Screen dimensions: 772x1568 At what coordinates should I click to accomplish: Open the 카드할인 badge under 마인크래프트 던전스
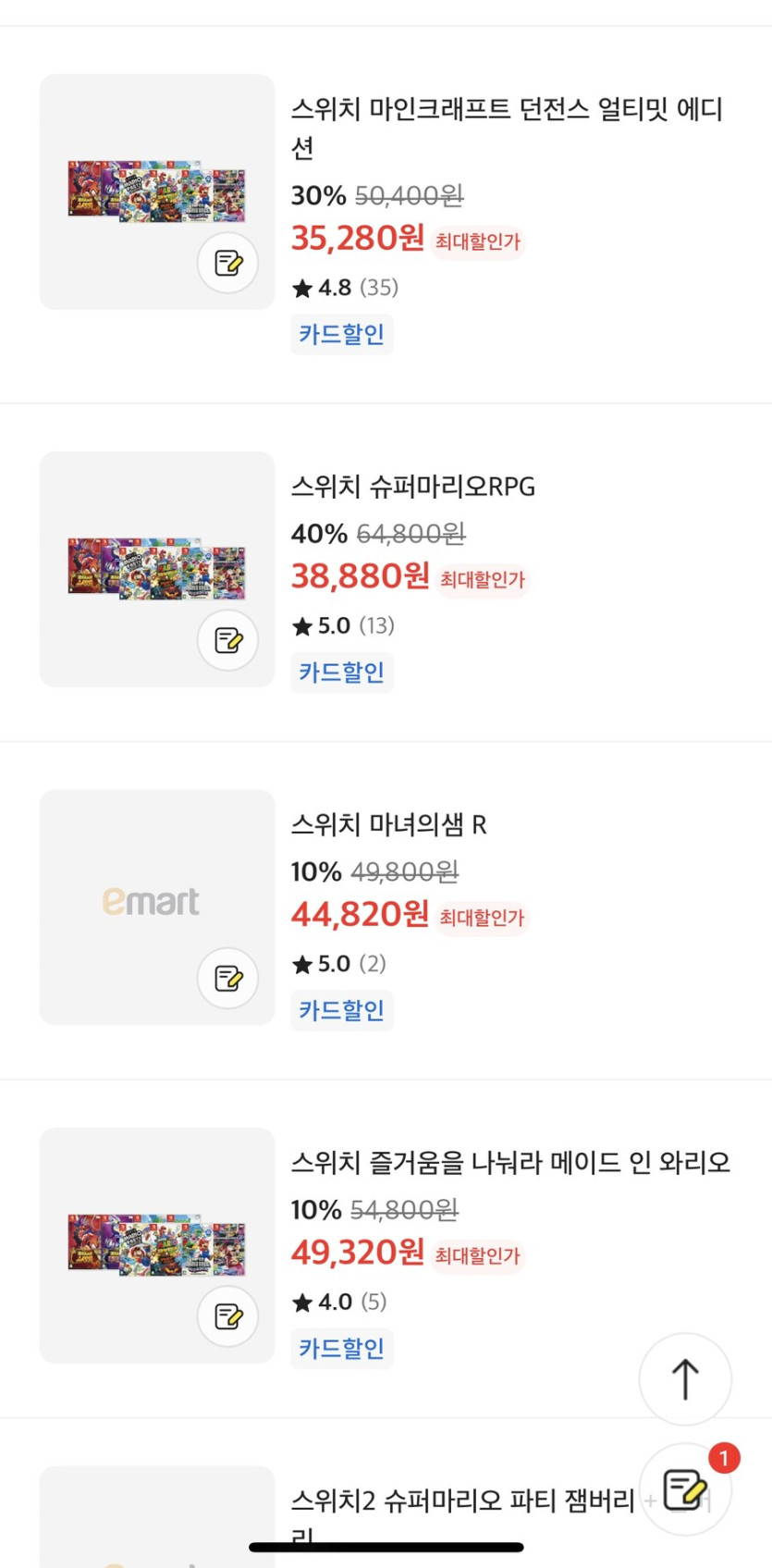tap(341, 334)
